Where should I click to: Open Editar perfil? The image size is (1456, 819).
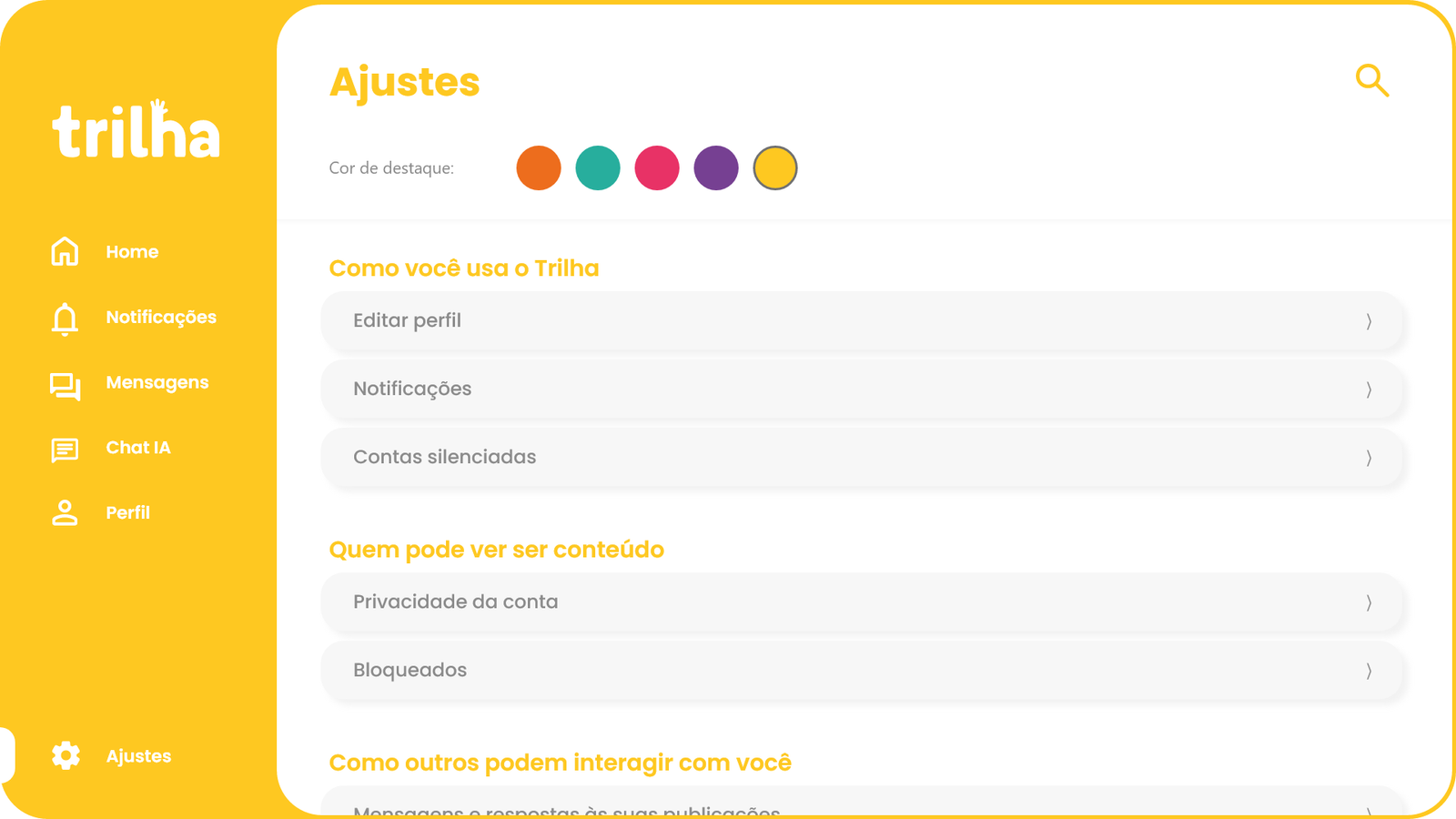(x=861, y=321)
